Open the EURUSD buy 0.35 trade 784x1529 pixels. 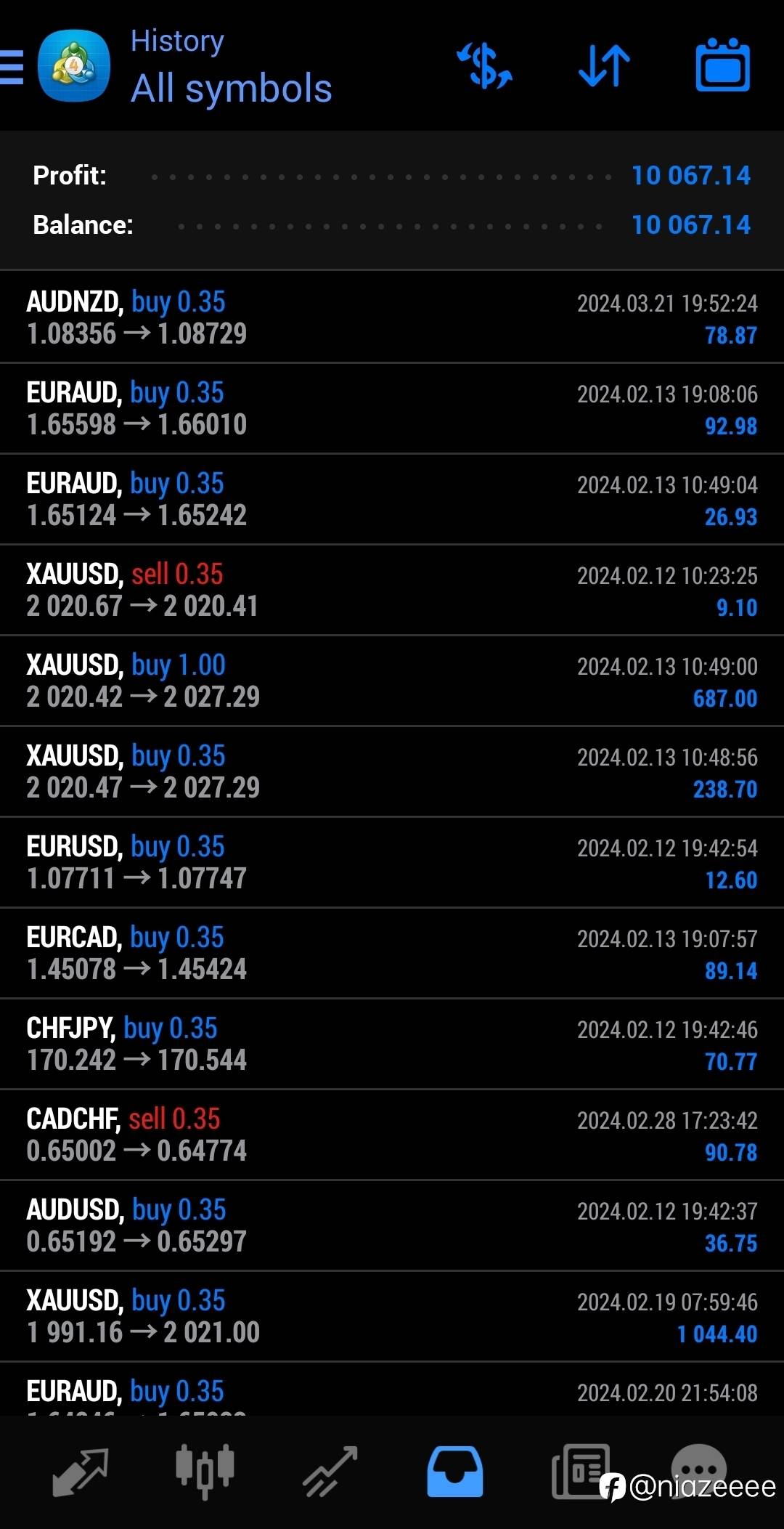click(x=392, y=862)
